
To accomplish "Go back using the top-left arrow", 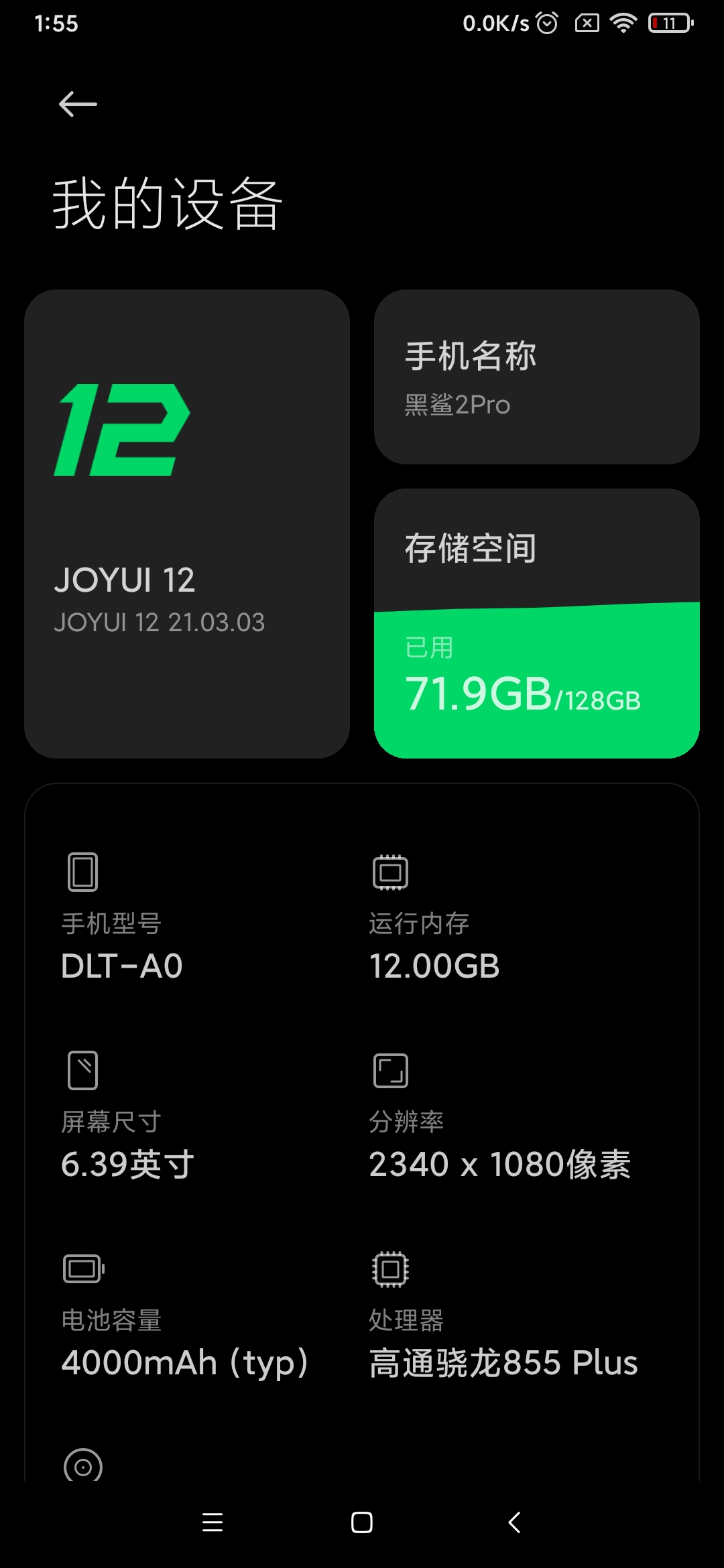I will (x=78, y=105).
